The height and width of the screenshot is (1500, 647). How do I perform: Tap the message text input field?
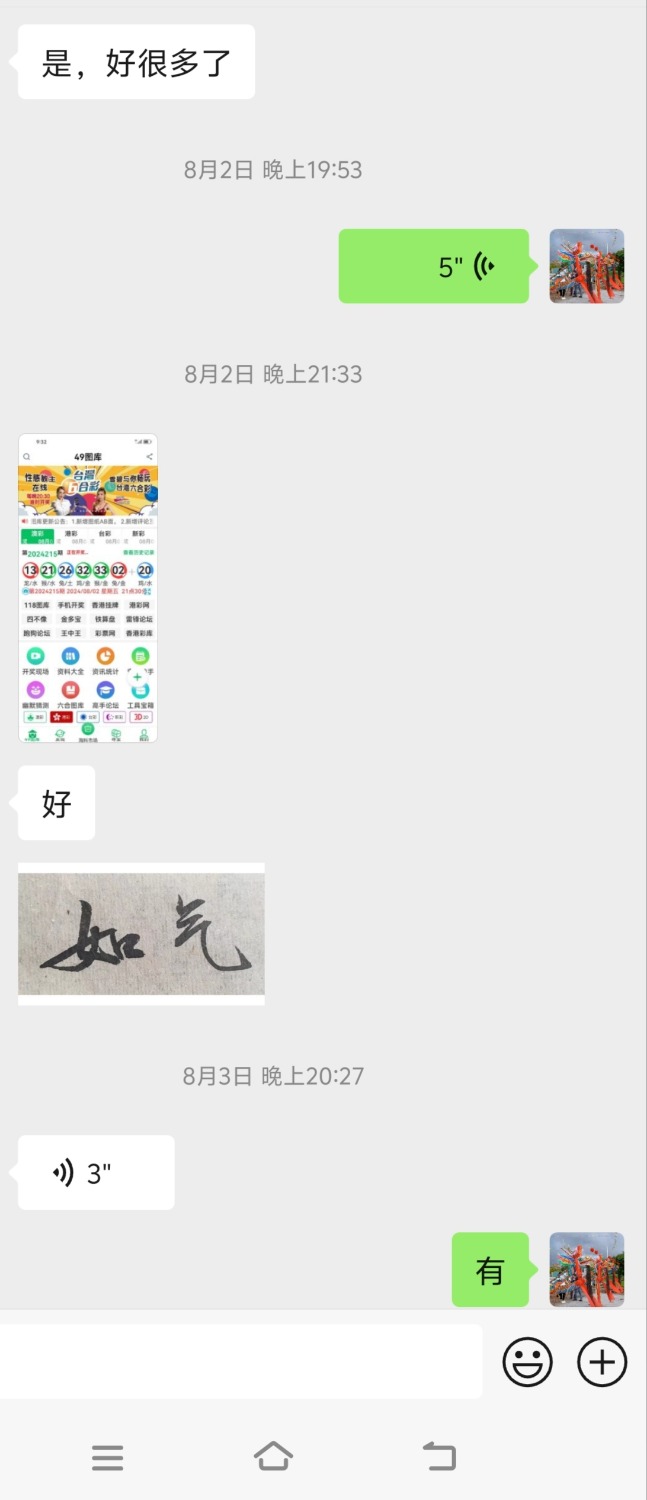(240, 1362)
